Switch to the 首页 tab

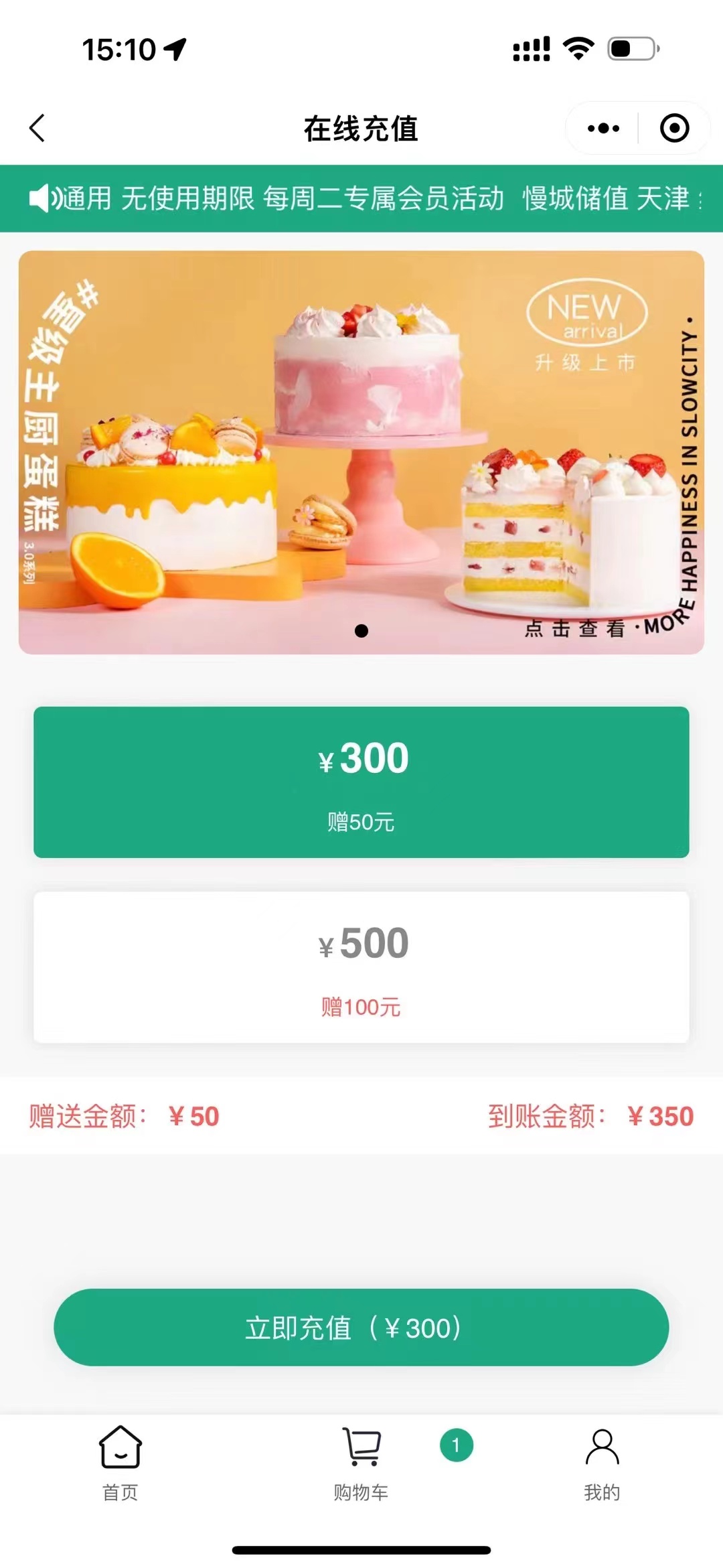(x=120, y=1464)
